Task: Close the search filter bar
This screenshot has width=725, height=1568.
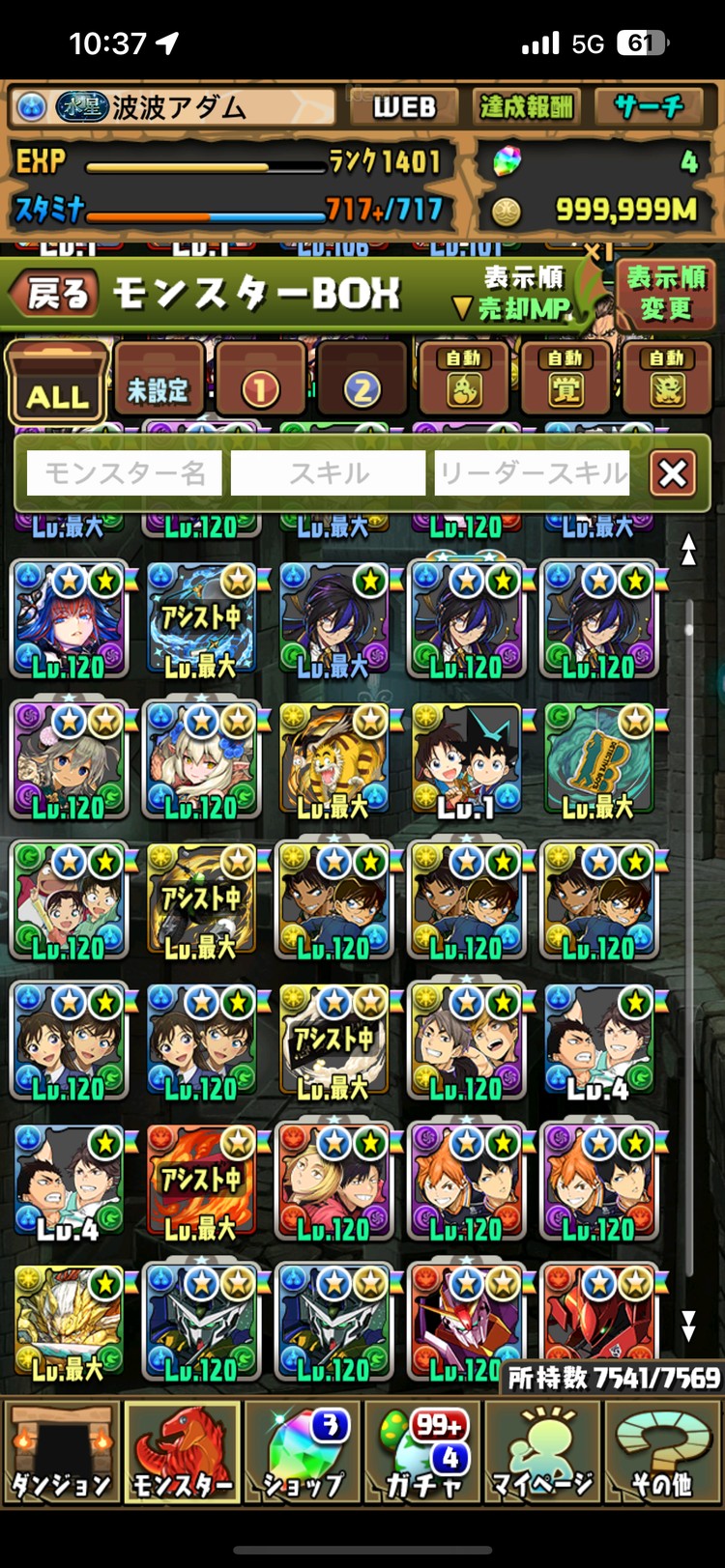Action: (x=673, y=473)
